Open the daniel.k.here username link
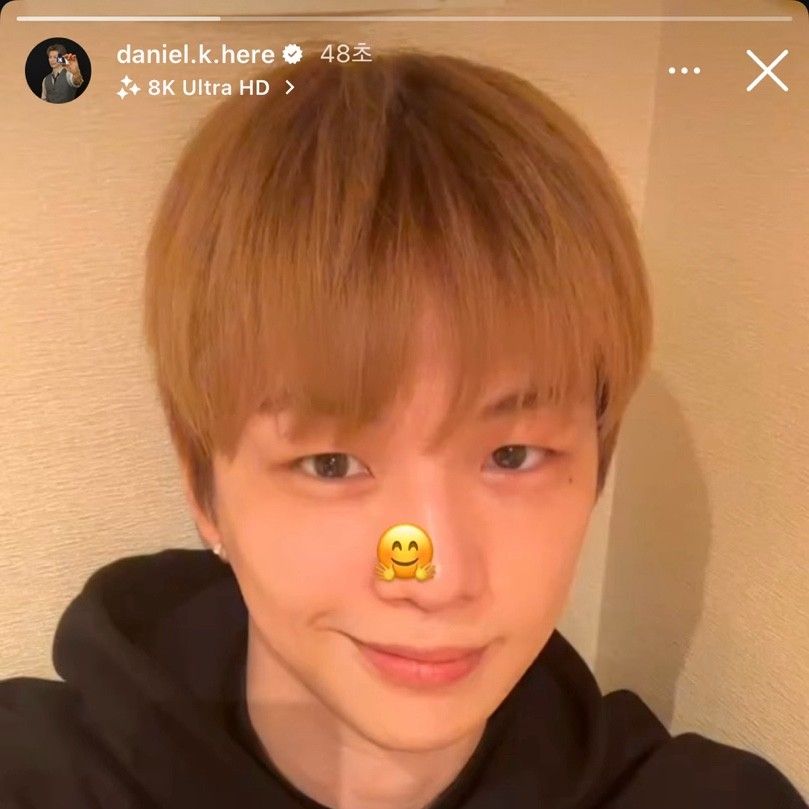The image size is (809, 809). coord(195,54)
